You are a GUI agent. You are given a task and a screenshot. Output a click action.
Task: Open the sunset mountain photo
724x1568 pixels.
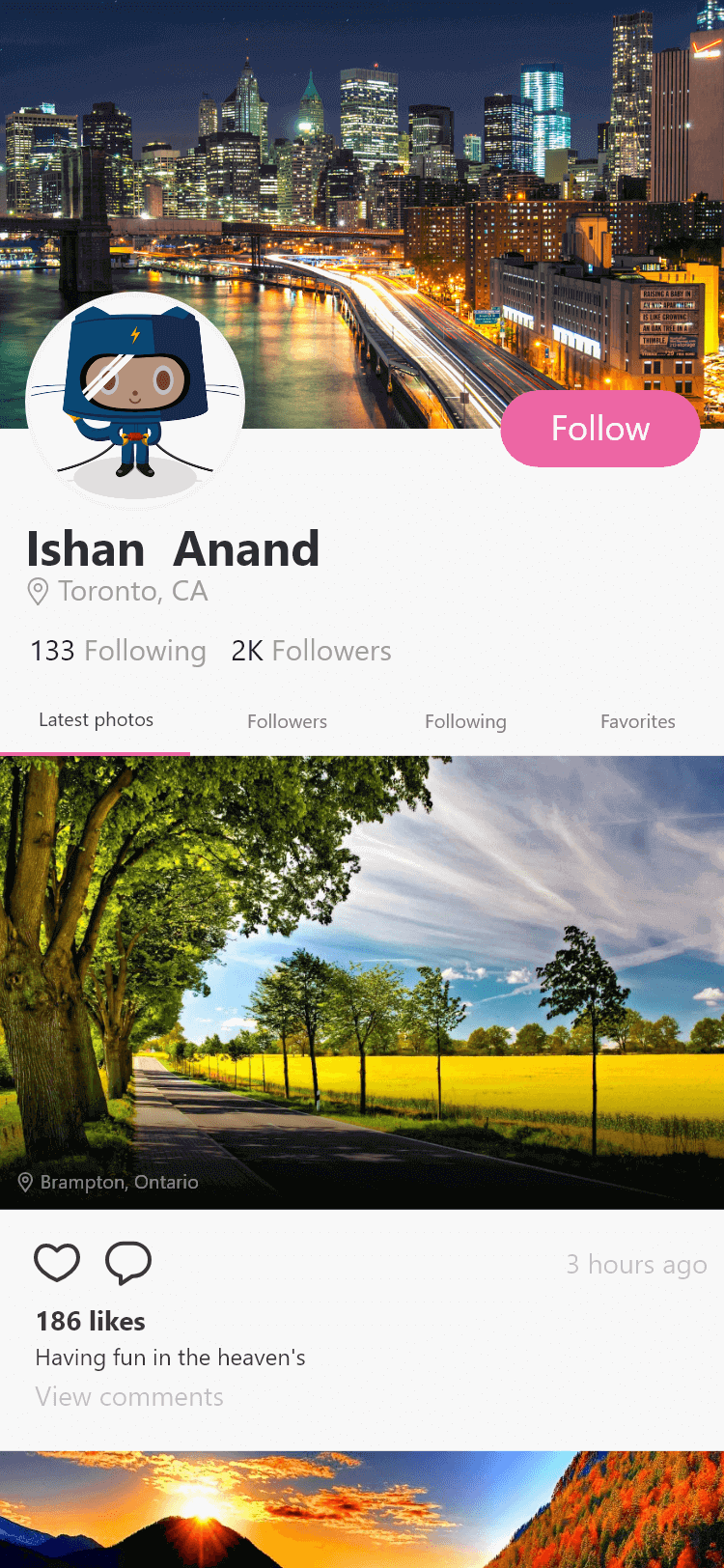click(362, 1511)
